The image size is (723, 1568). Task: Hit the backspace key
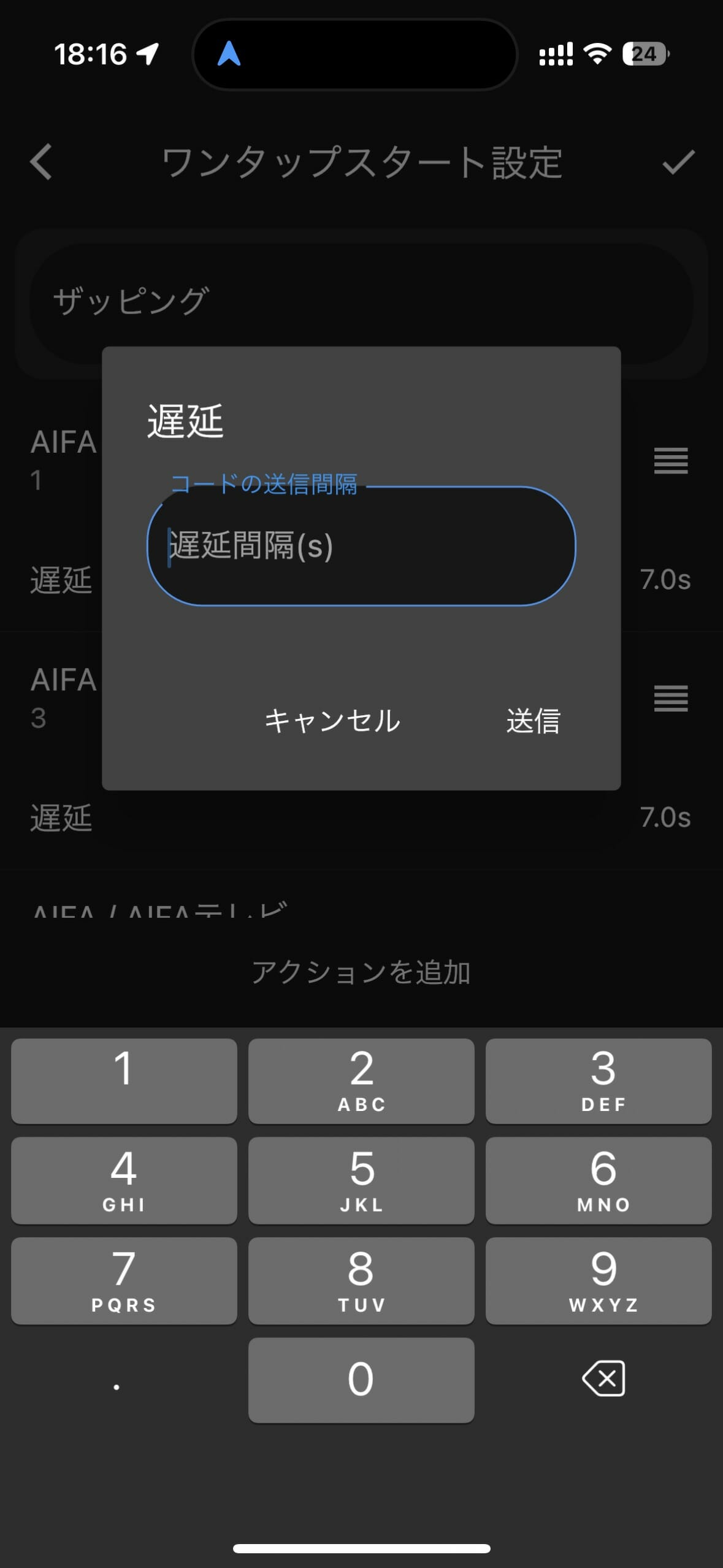pos(603,1379)
